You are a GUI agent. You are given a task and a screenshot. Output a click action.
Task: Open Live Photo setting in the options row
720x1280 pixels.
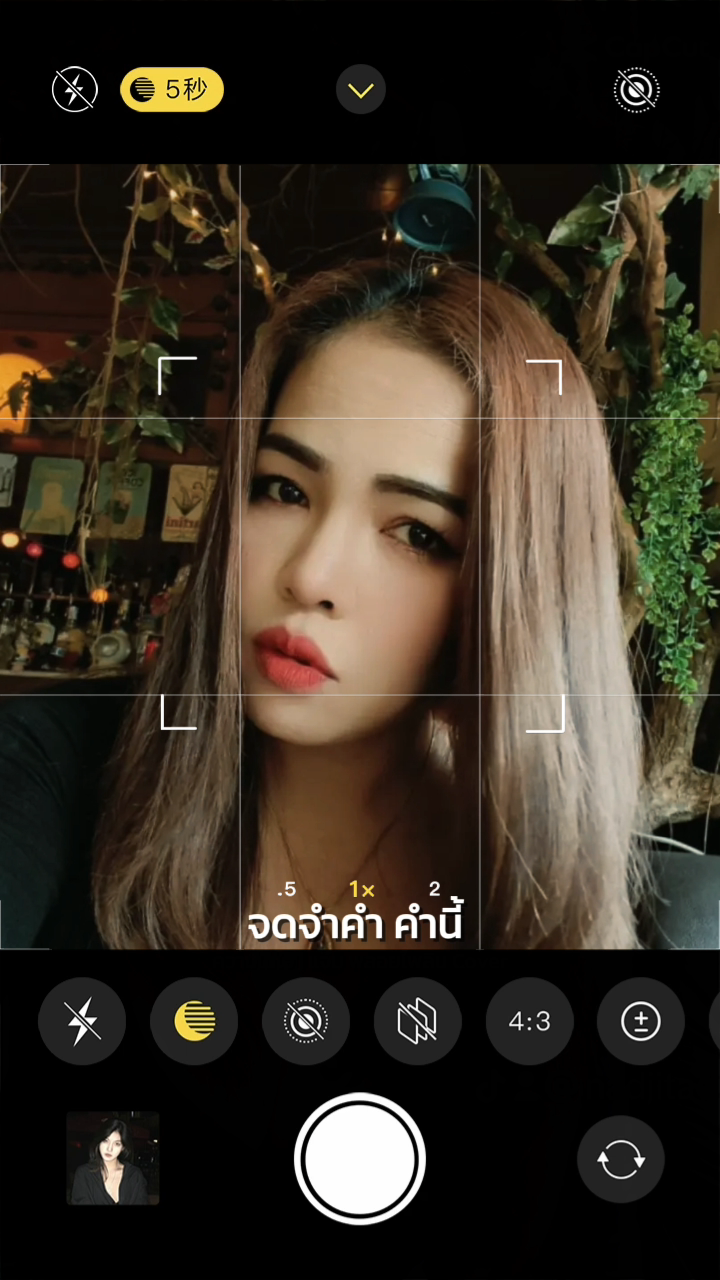click(x=306, y=1021)
